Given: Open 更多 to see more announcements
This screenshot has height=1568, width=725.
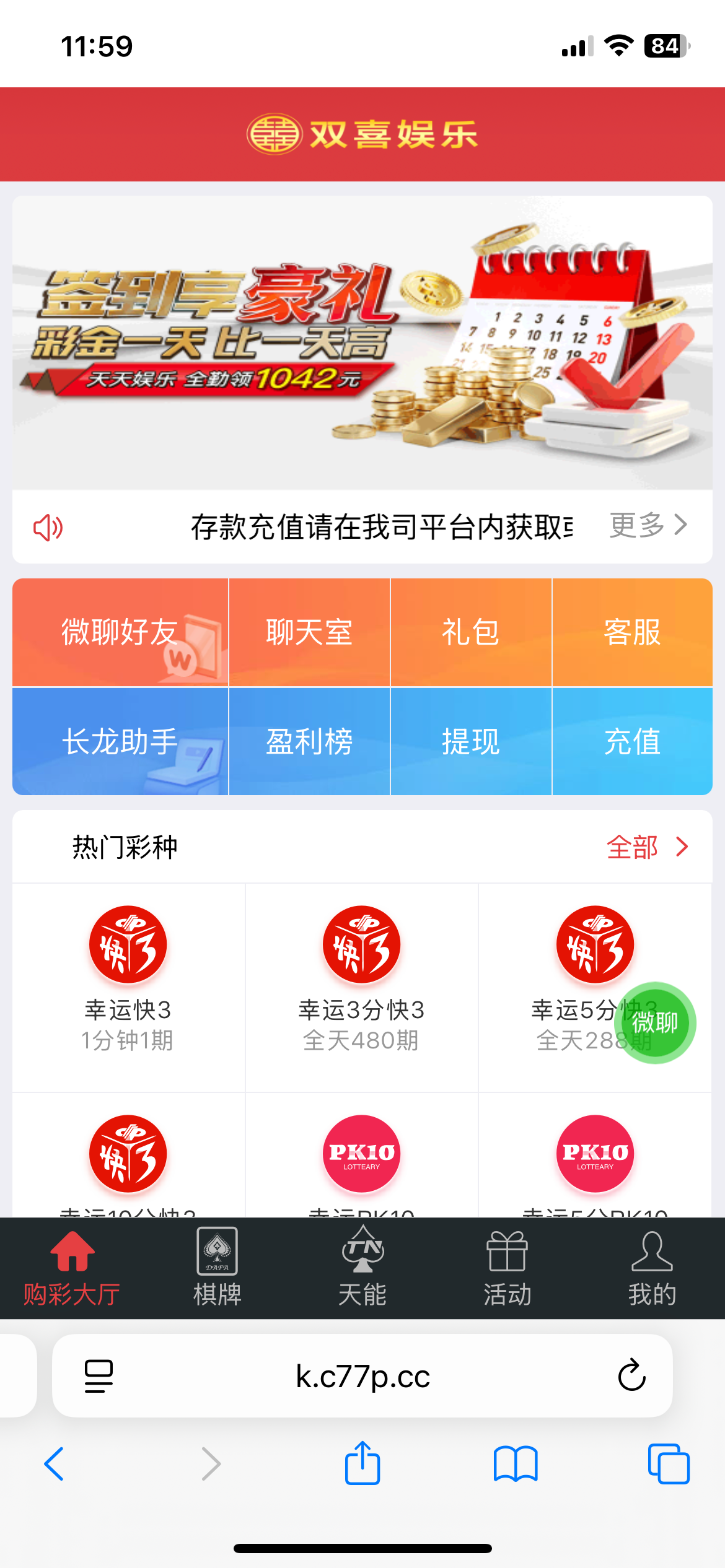Looking at the screenshot, I should click(x=648, y=526).
